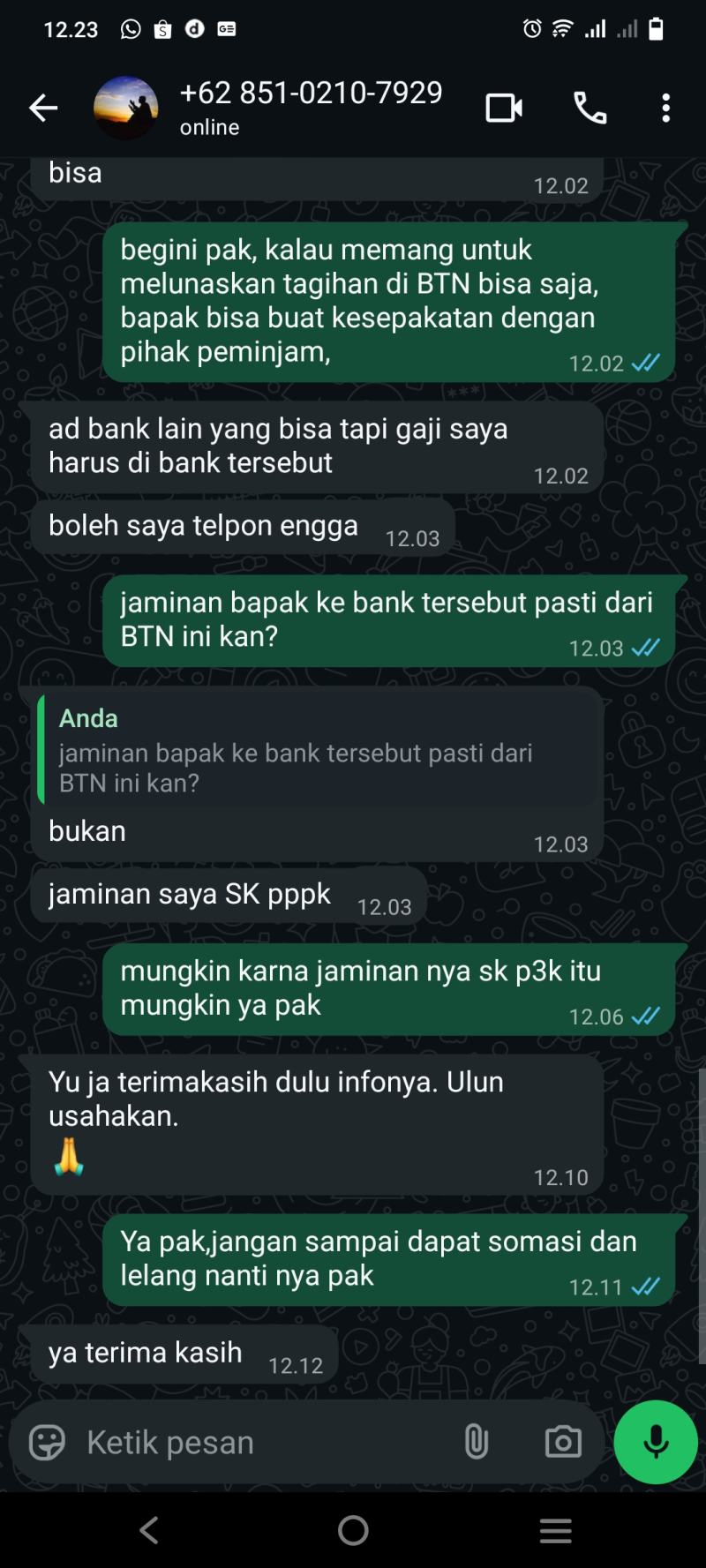Image resolution: width=706 pixels, height=1568 pixels.
Task: Tap the system back button
Action: 150,1530
